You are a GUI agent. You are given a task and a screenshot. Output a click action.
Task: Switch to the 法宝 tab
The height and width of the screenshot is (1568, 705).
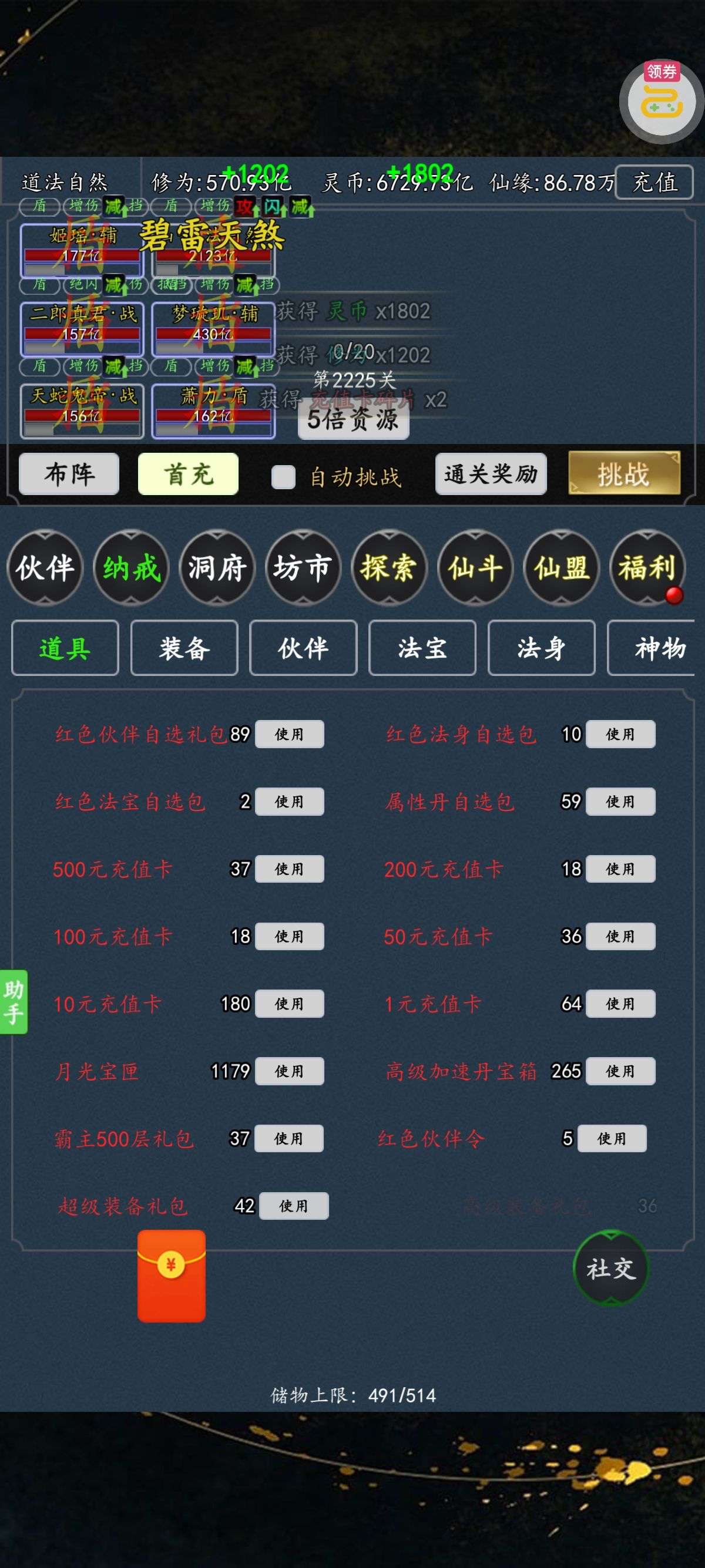422,648
